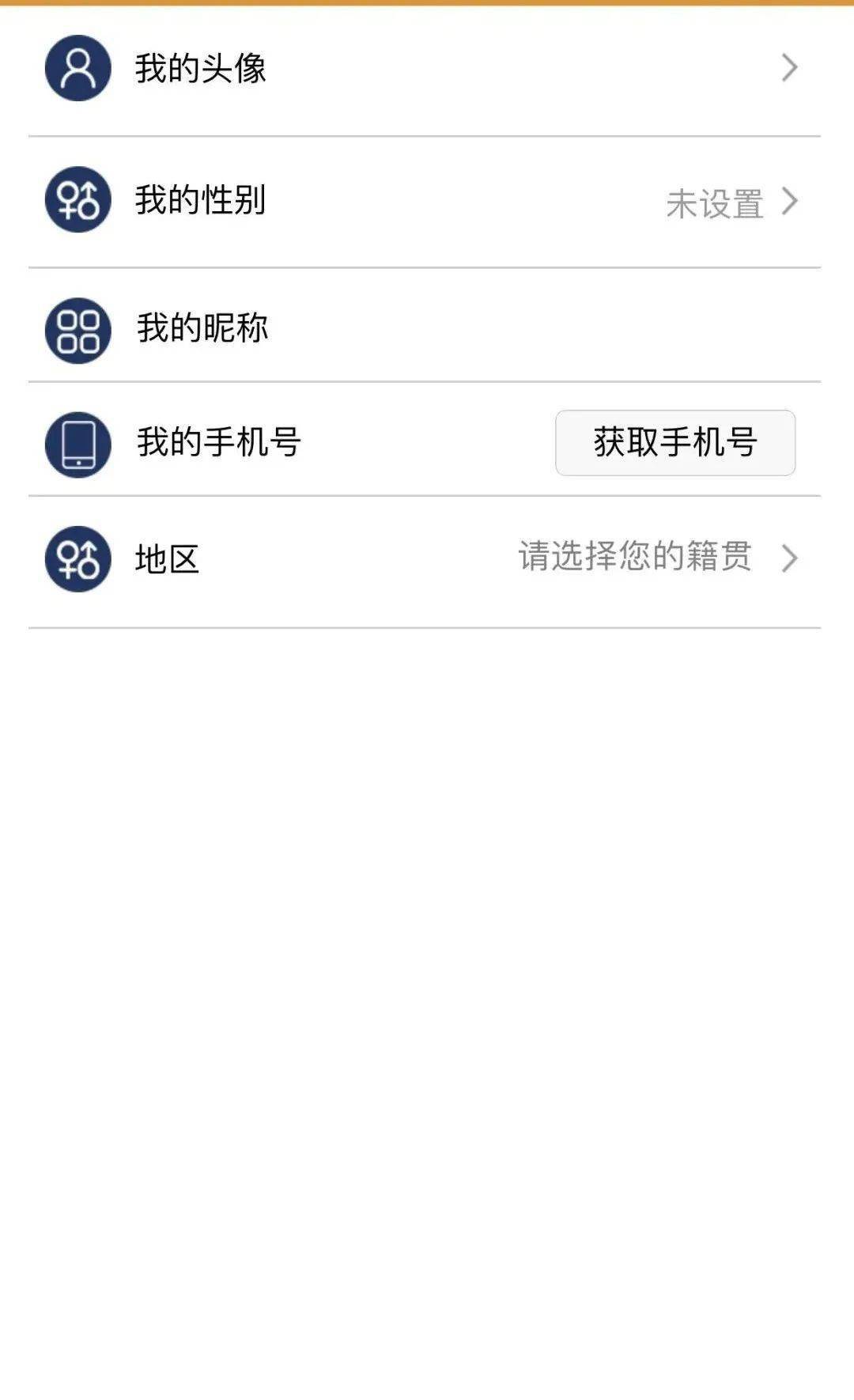Open the gender selector chevron

789,202
